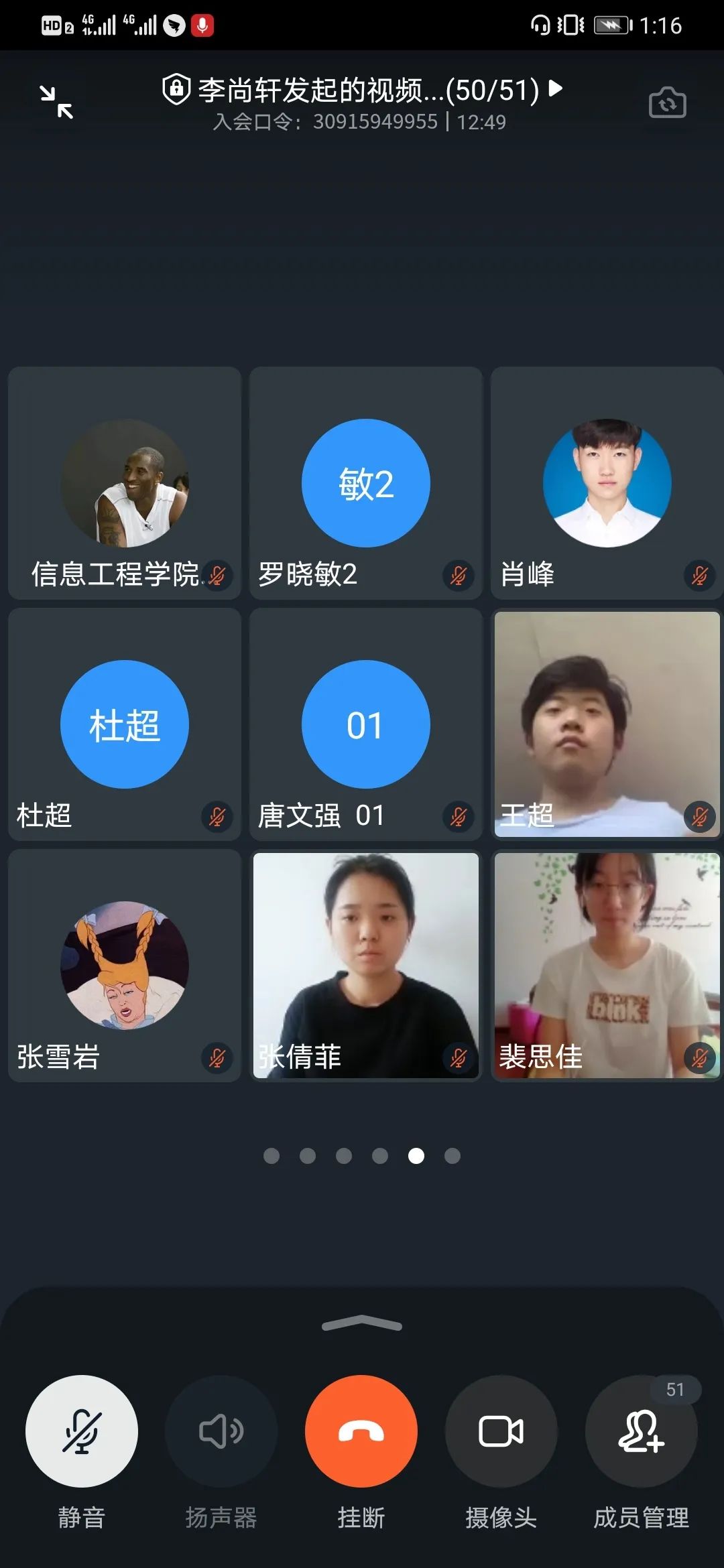Open 张雪岩's participant tile
The width and height of the screenshot is (724, 1568).
coord(125,966)
